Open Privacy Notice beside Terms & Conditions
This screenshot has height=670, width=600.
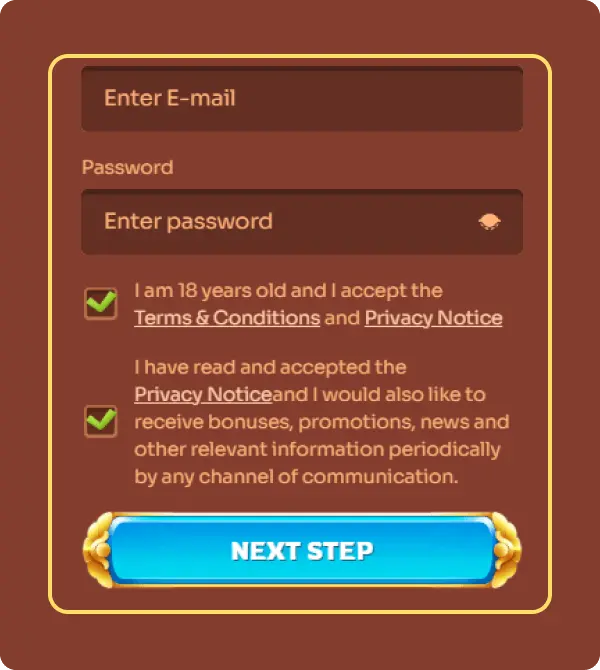point(433,318)
